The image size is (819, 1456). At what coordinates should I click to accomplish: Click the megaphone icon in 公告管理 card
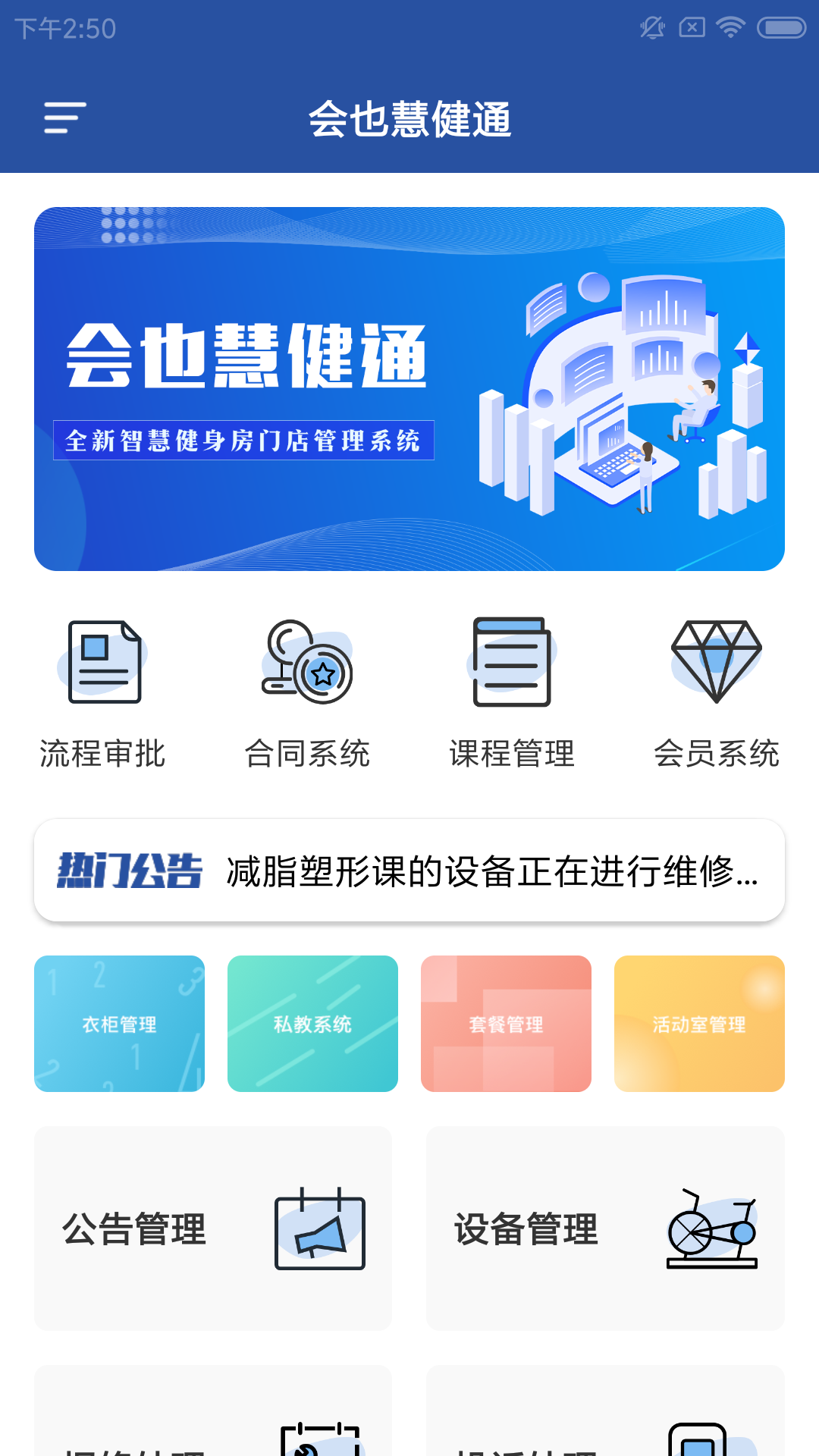pyautogui.click(x=322, y=1230)
